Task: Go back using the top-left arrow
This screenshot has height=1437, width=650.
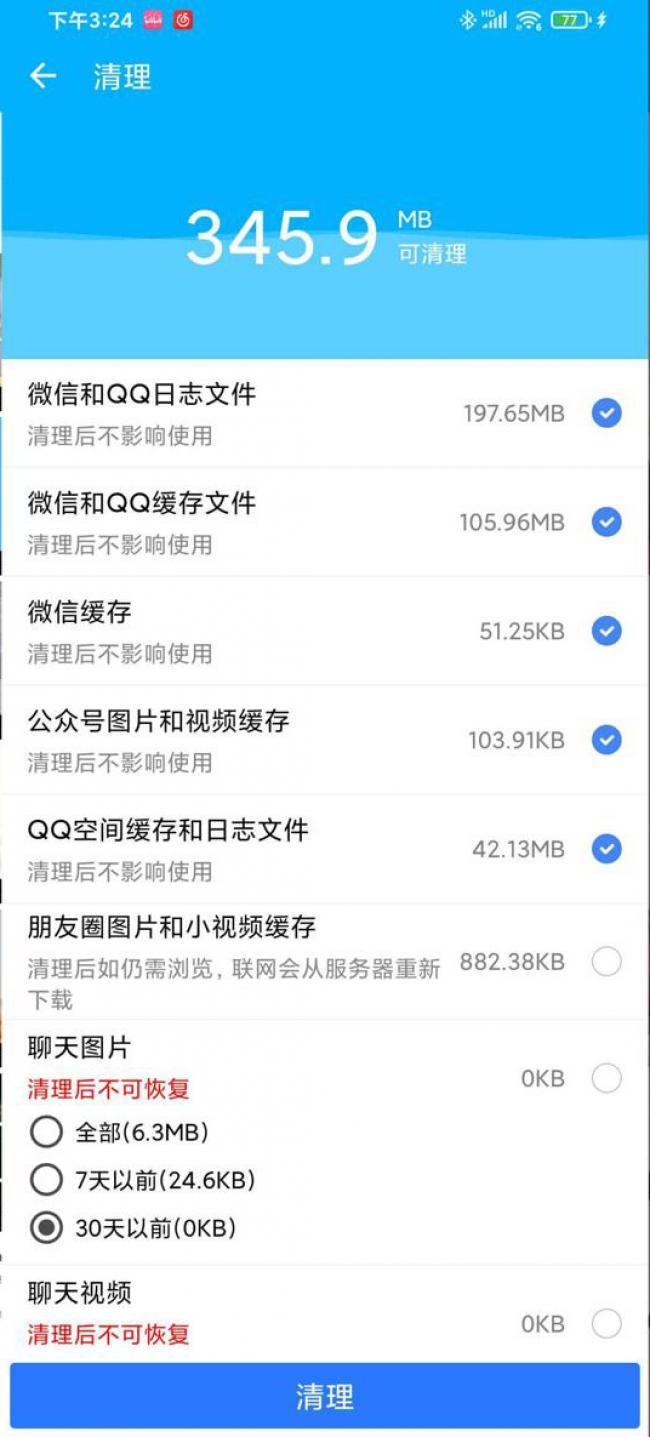Action: point(43,77)
